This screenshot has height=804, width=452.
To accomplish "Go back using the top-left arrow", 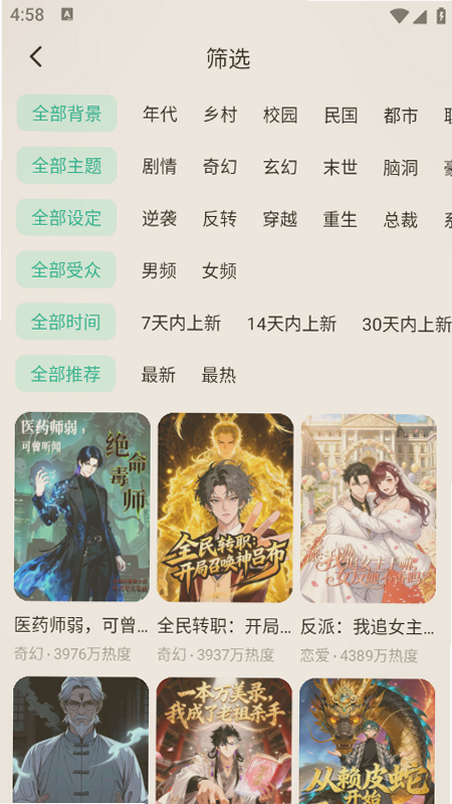I will [x=35, y=57].
